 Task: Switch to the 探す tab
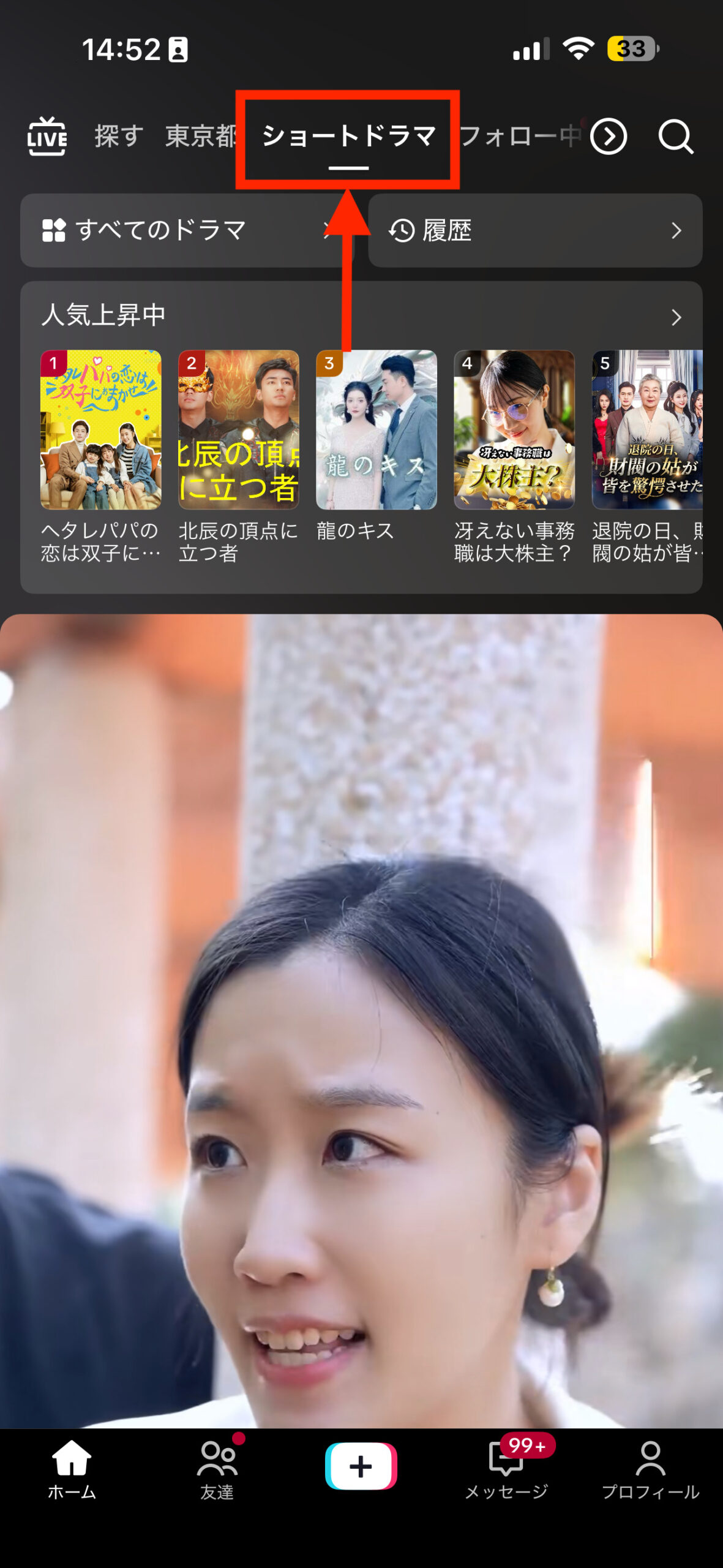(119, 136)
